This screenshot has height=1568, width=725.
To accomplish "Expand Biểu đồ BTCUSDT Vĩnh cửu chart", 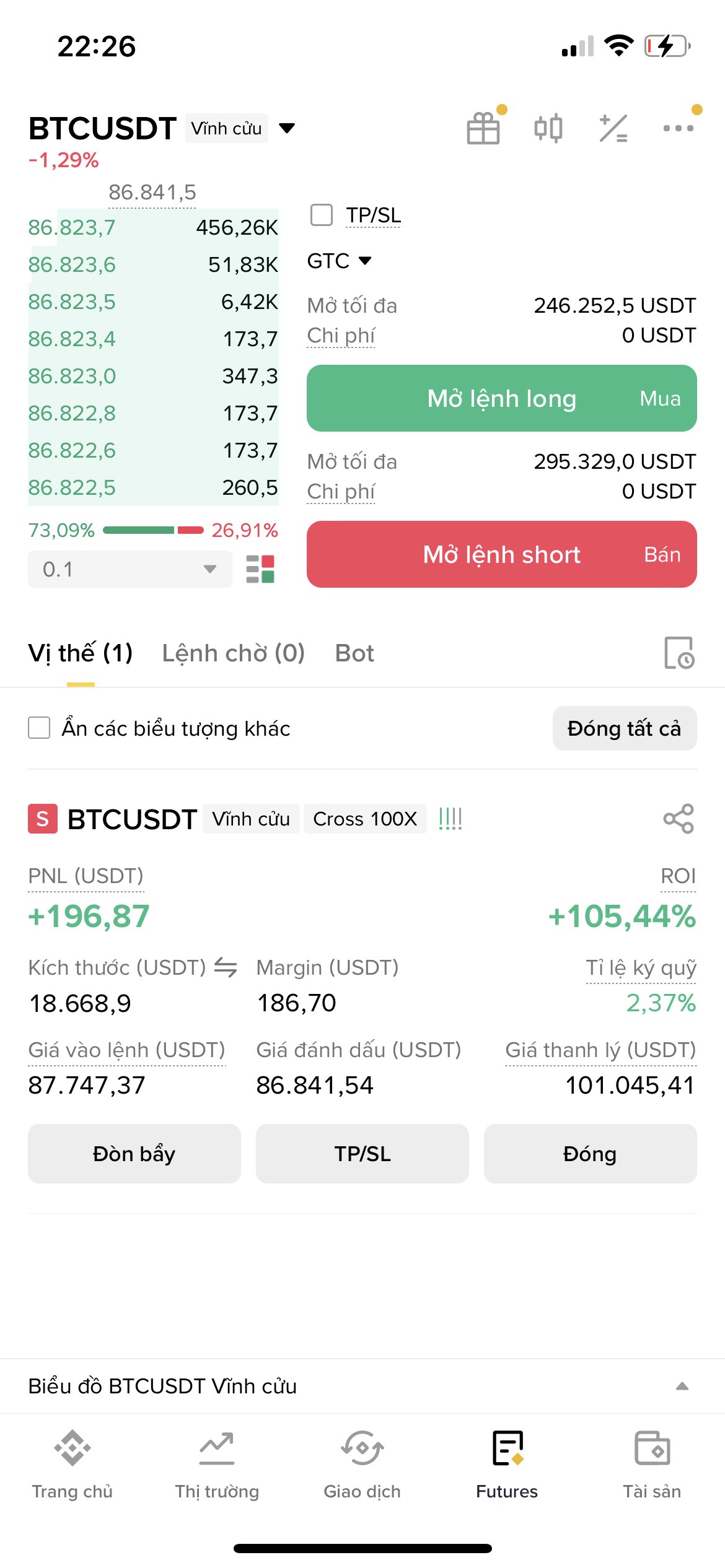I will click(682, 1386).
